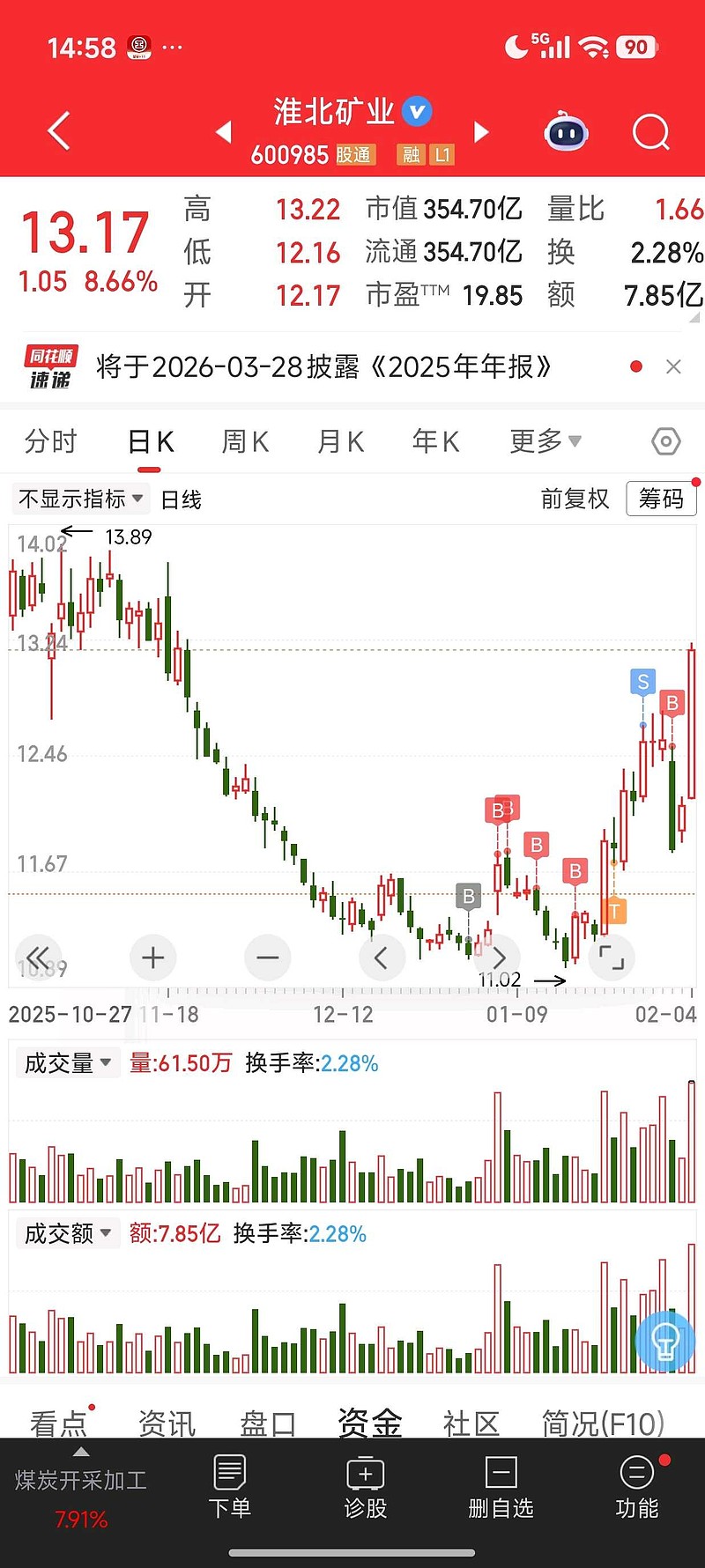
Task: Expand the 更多 chart period dropdown
Action: (x=544, y=441)
